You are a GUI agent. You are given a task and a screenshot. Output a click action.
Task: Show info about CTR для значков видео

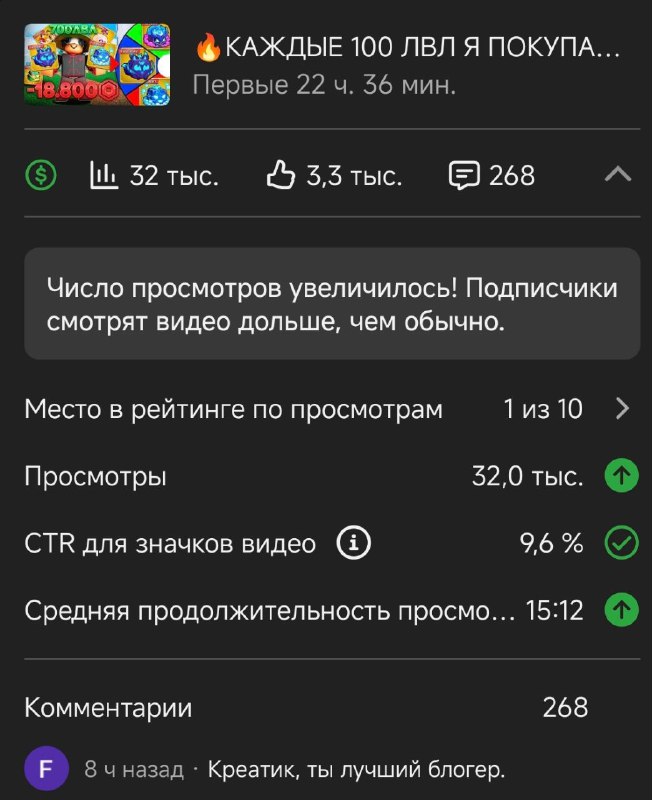pos(353,544)
